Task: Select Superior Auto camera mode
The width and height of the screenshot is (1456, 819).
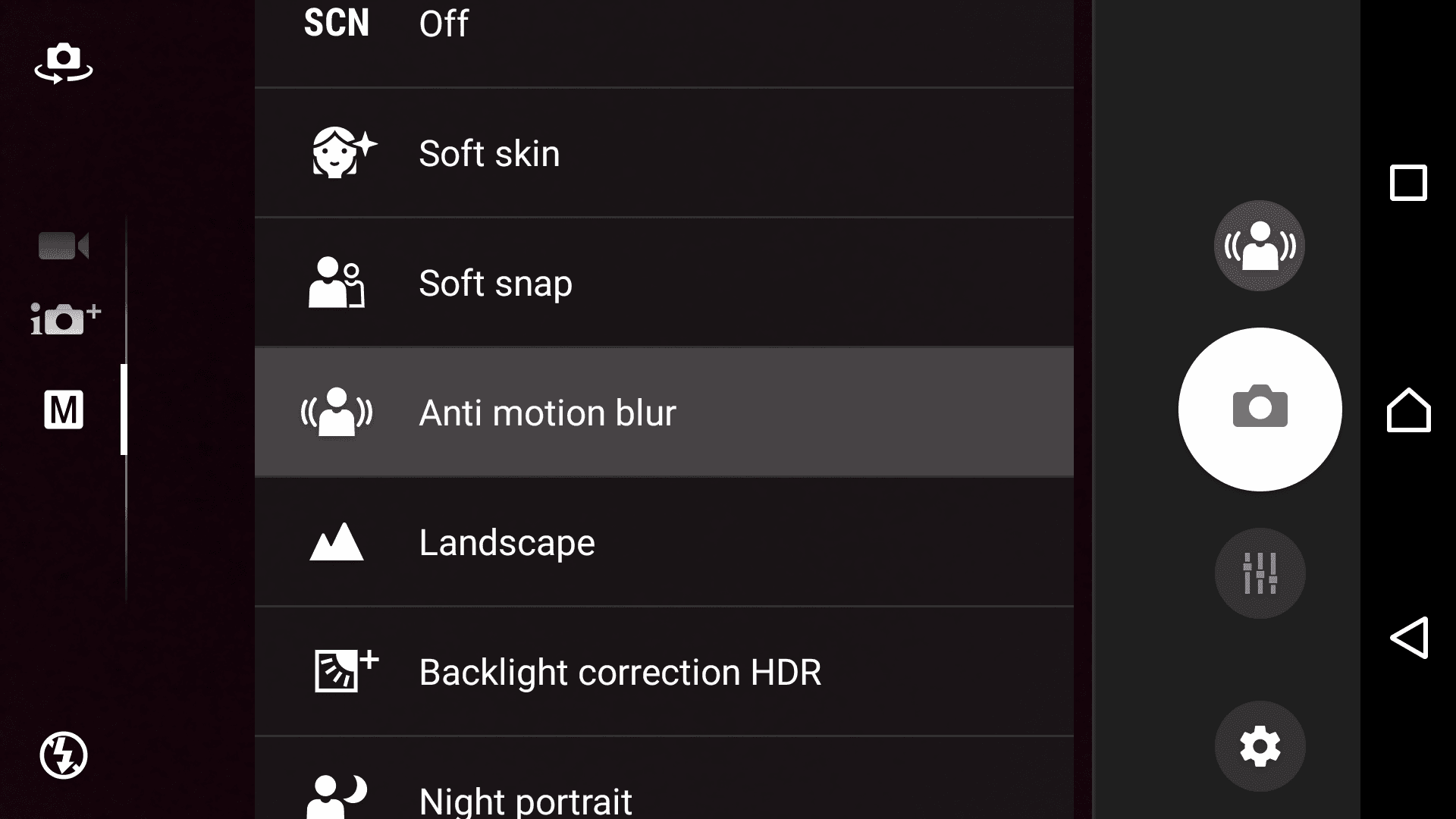Action: [65, 318]
